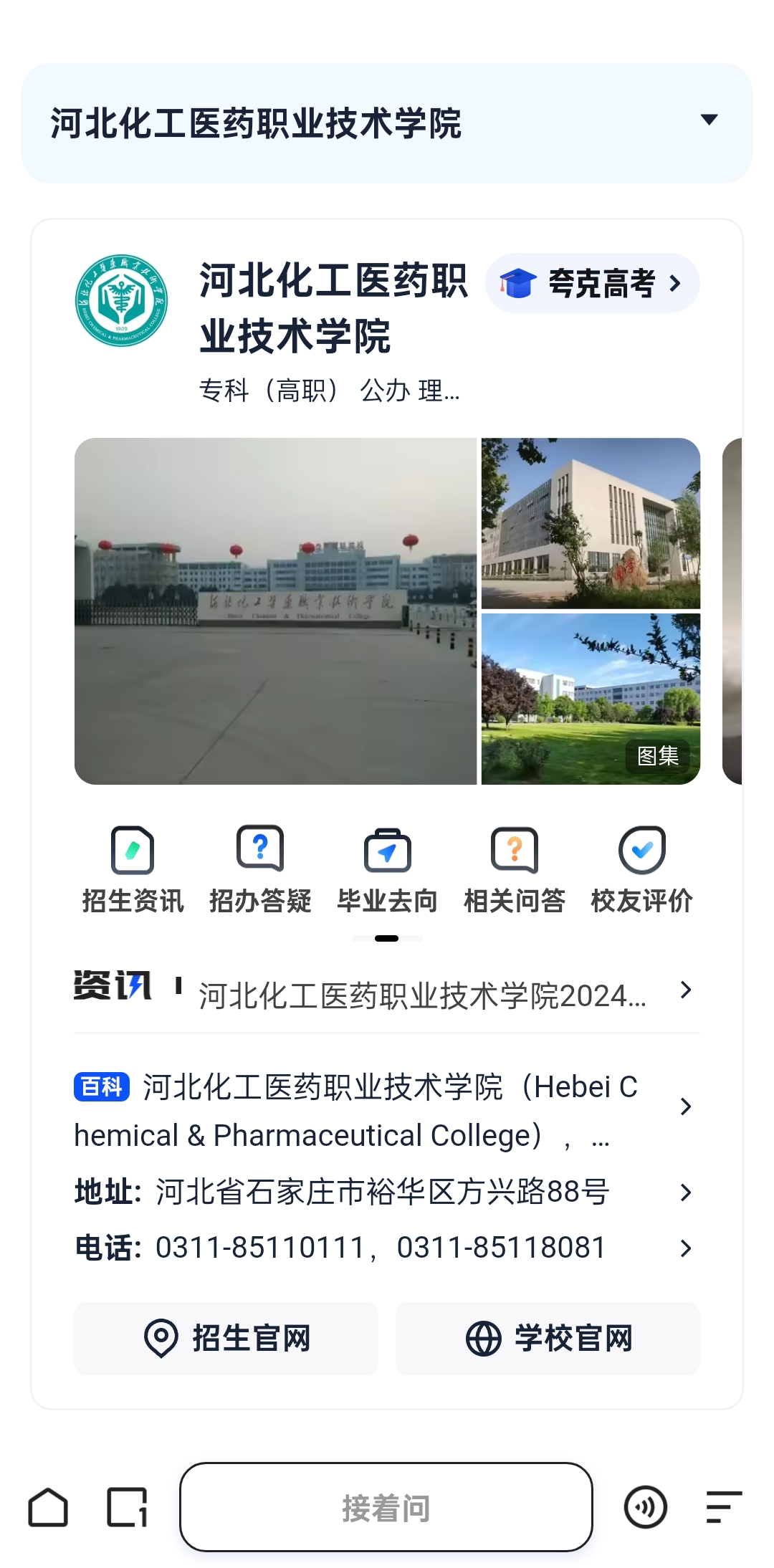
Task: View the campus photo gallery (图集)
Action: coord(657,755)
